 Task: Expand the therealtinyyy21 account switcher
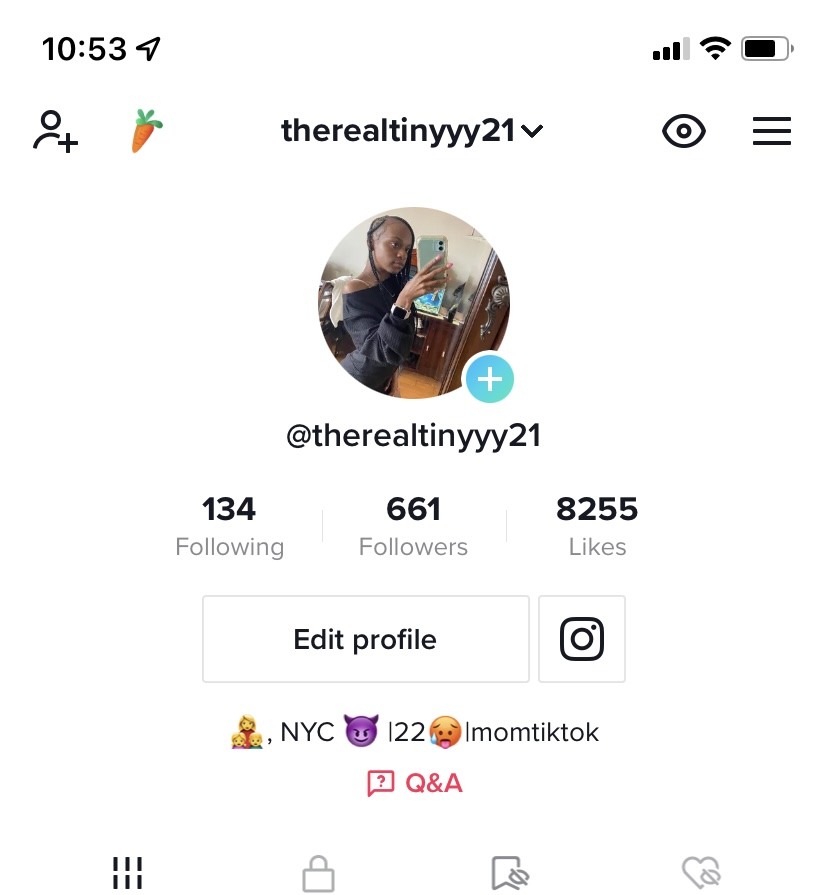[x=412, y=131]
